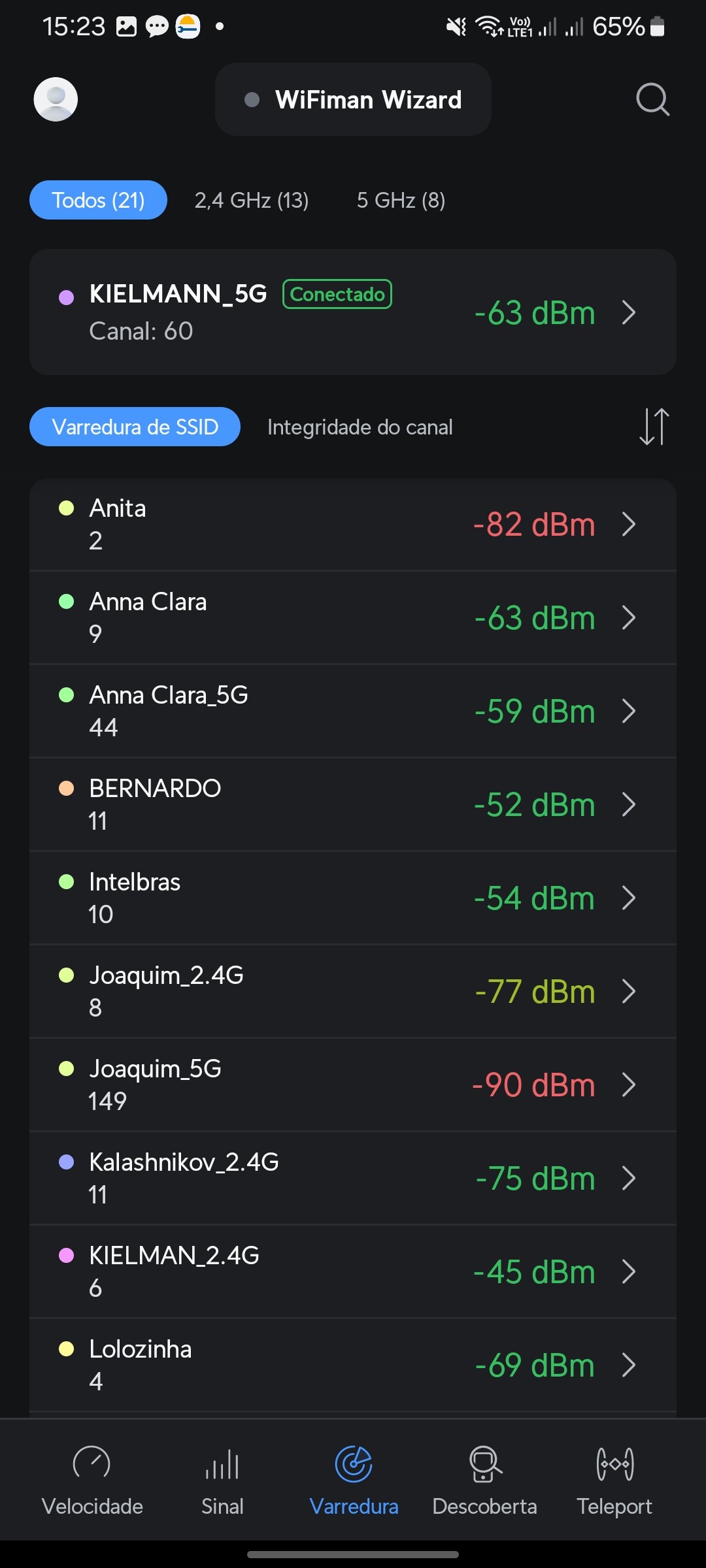Viewport: 706px width, 1568px height.
Task: Select the Varredura de SSID view
Action: tap(135, 427)
